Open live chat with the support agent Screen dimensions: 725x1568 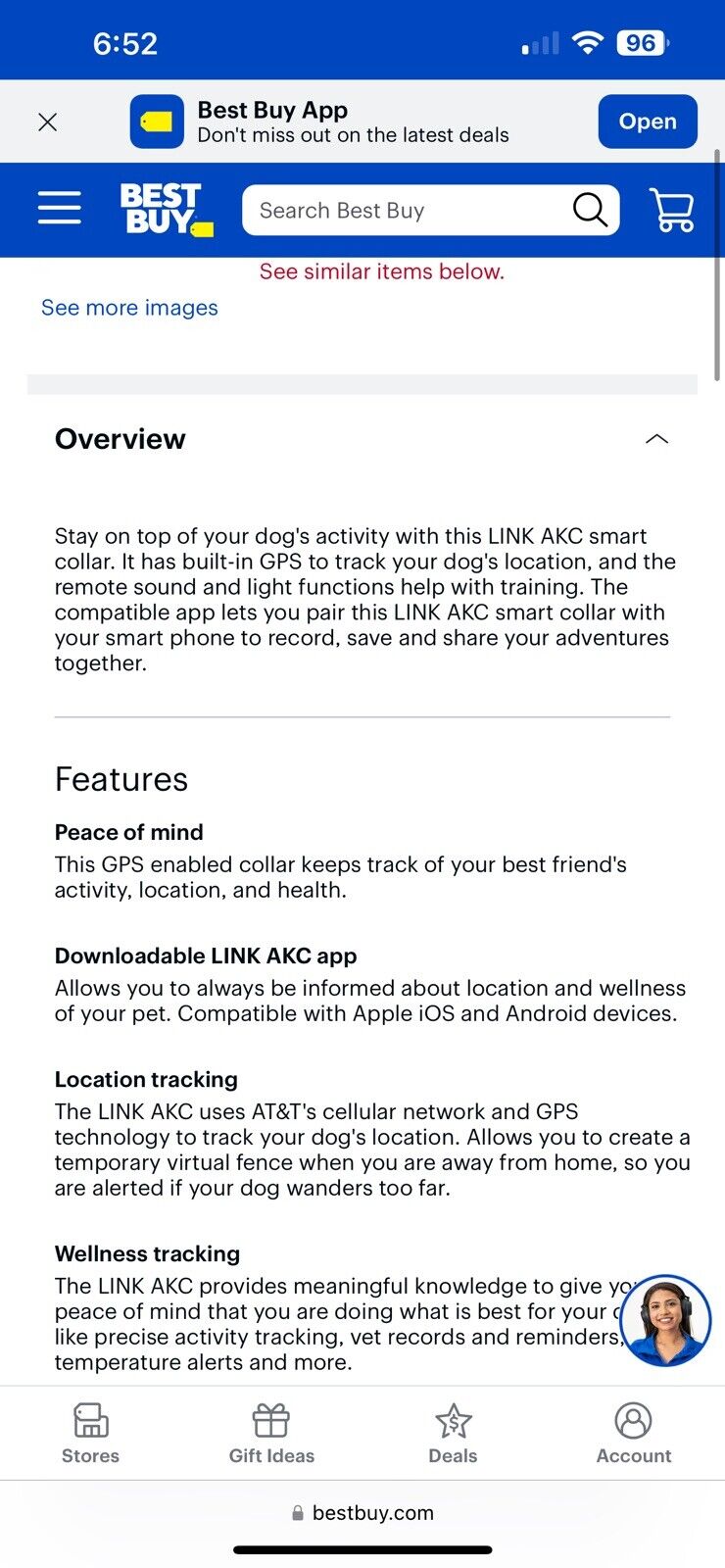(665, 1320)
